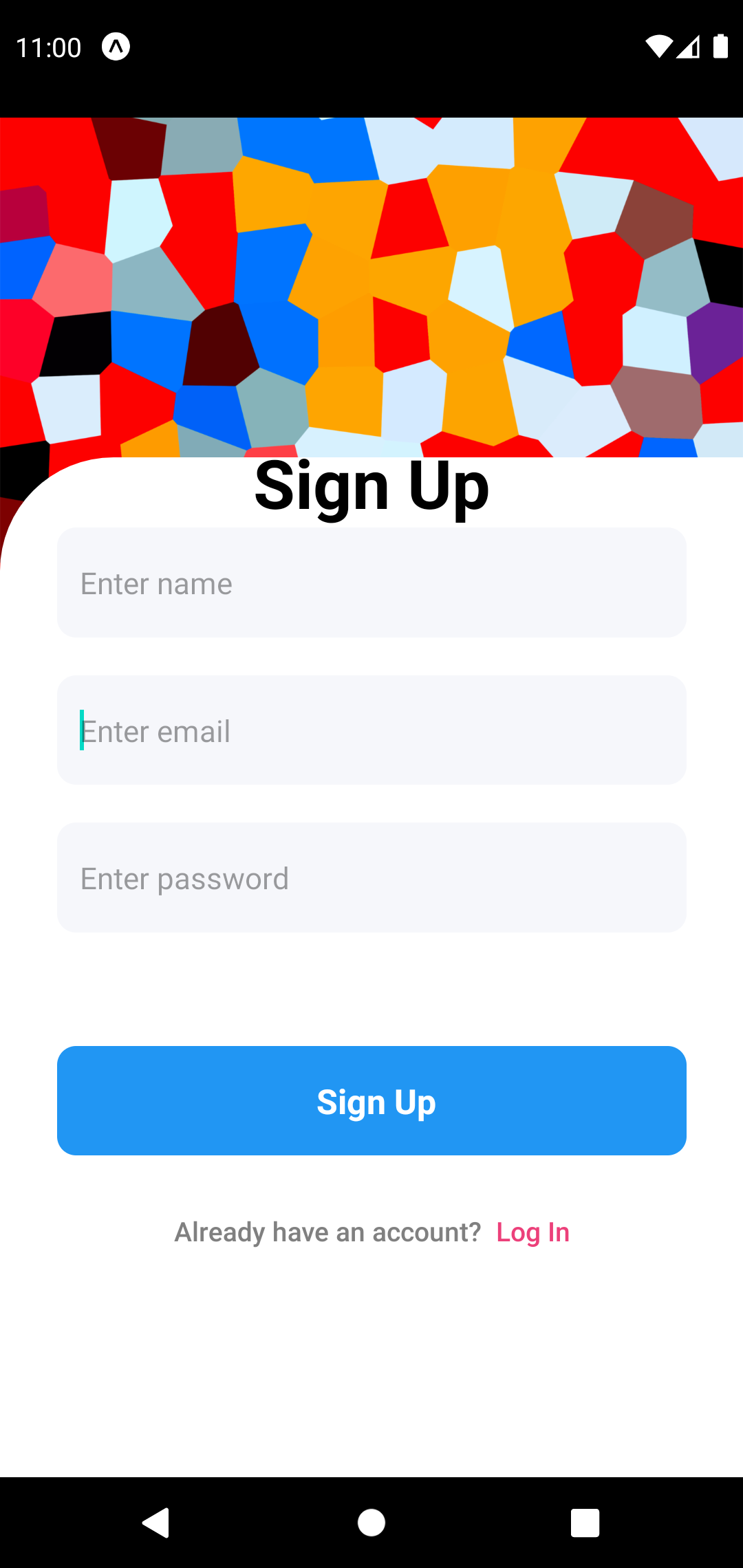
Task: Tap the cursor inside the email field
Action: click(x=83, y=730)
